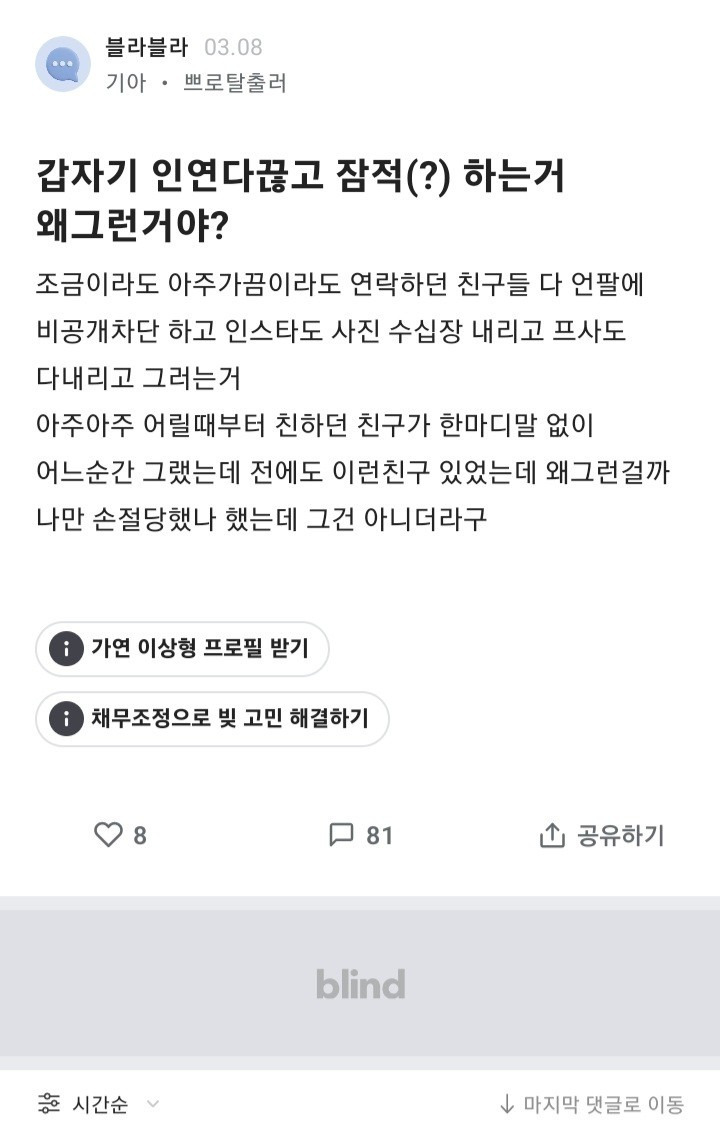Image resolution: width=720 pixels, height=1127 pixels.
Task: Tap the info icon on 가연 이상형 프로필 받기 banner
Action: 65,648
